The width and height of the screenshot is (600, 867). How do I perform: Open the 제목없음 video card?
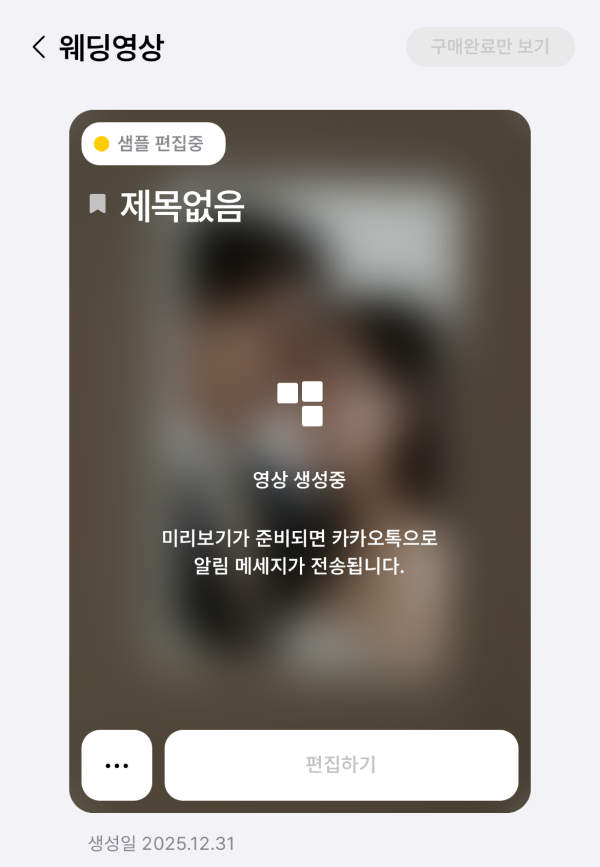point(299,330)
